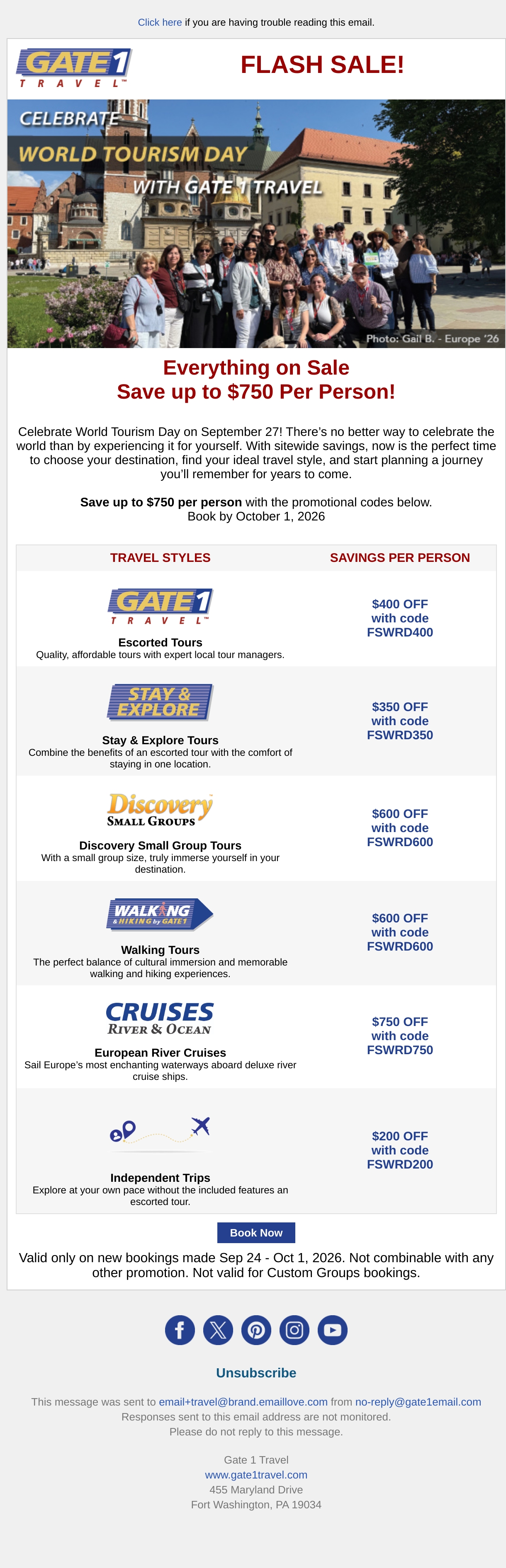
Task: Open the World Tourism Day banner image
Action: [256, 223]
